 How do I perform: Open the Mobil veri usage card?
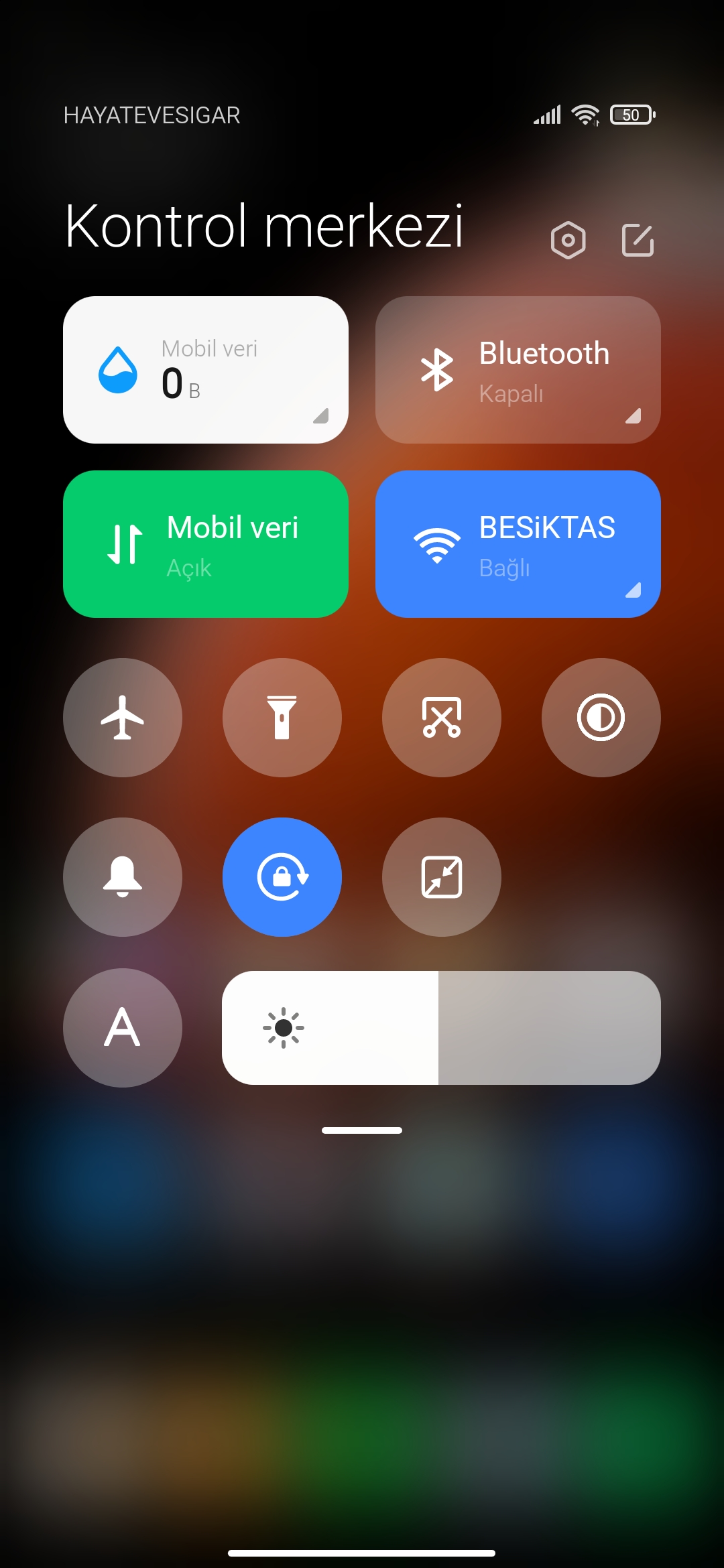(206, 370)
